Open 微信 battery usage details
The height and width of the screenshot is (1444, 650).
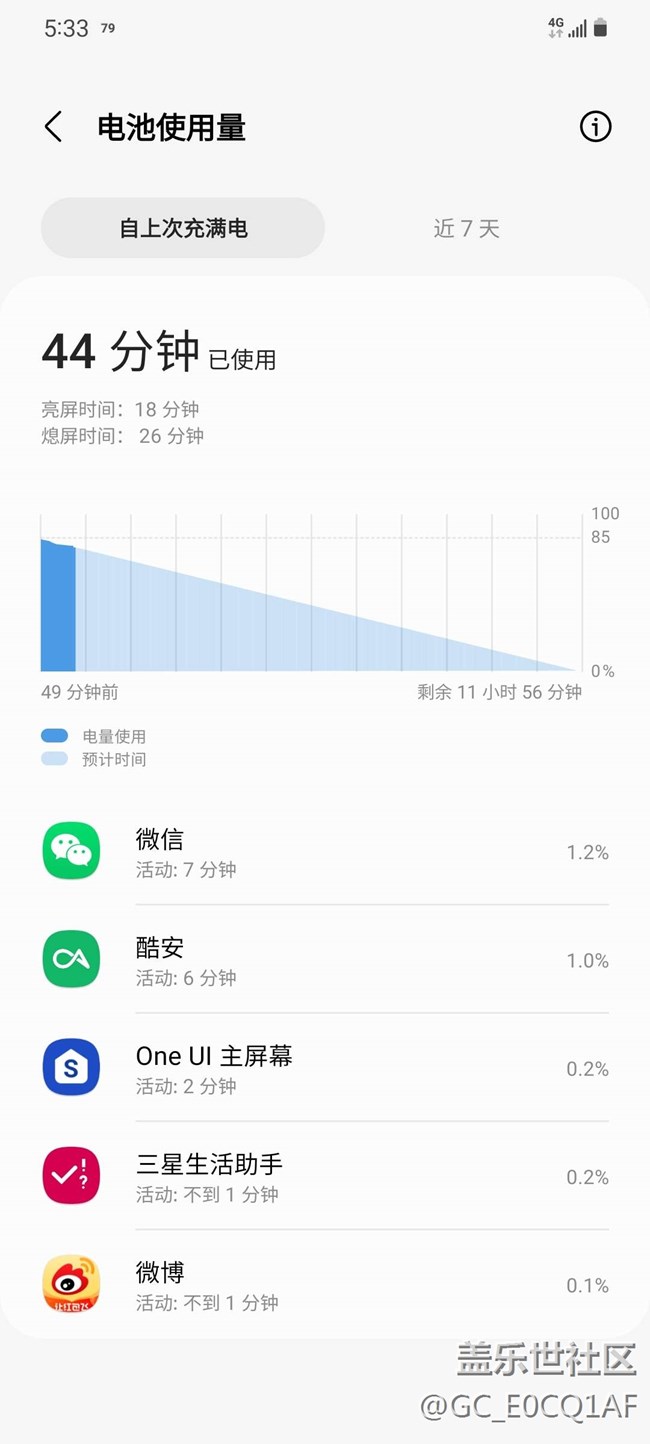(x=325, y=852)
